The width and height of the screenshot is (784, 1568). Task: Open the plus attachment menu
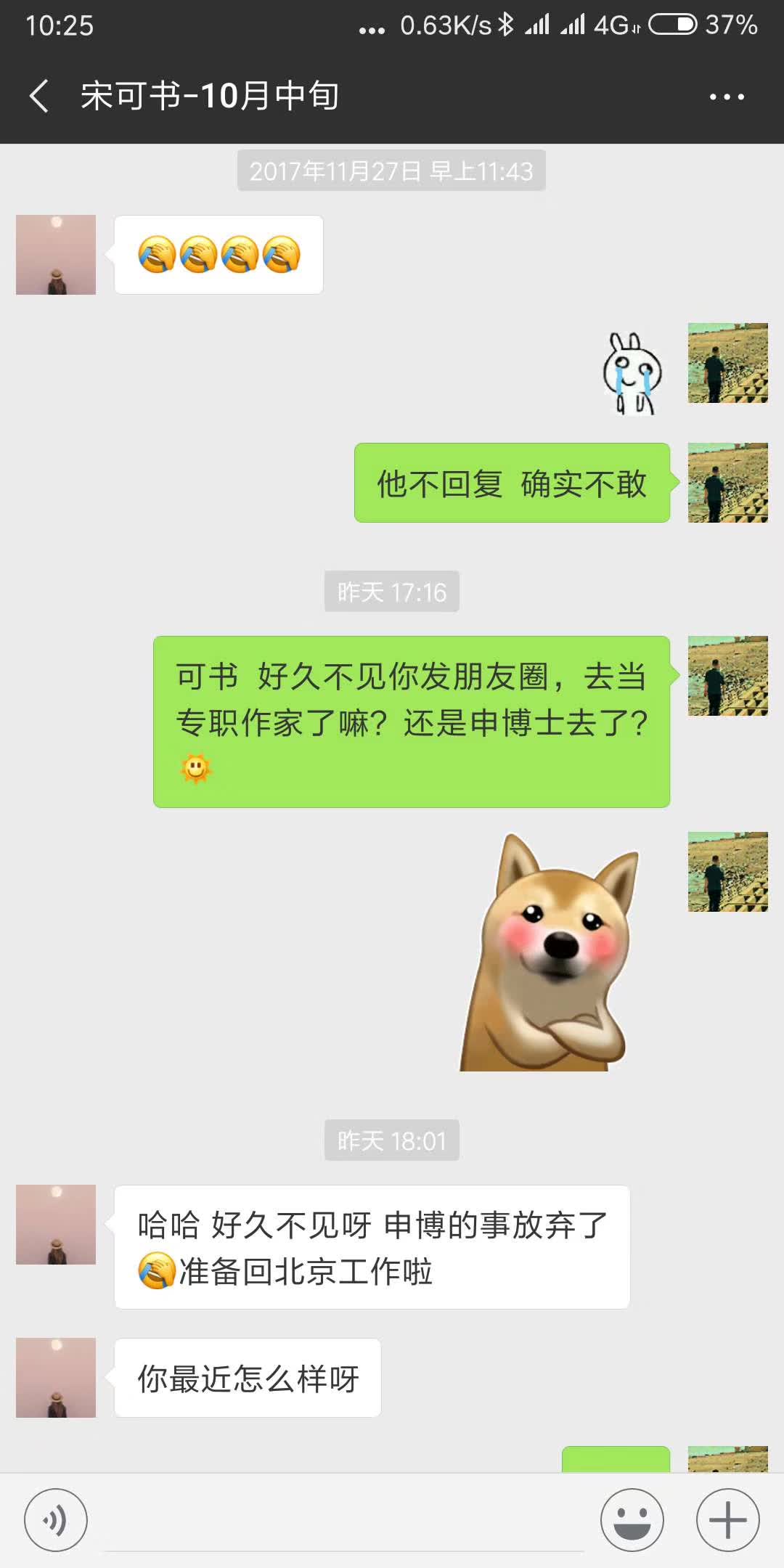click(x=727, y=1519)
